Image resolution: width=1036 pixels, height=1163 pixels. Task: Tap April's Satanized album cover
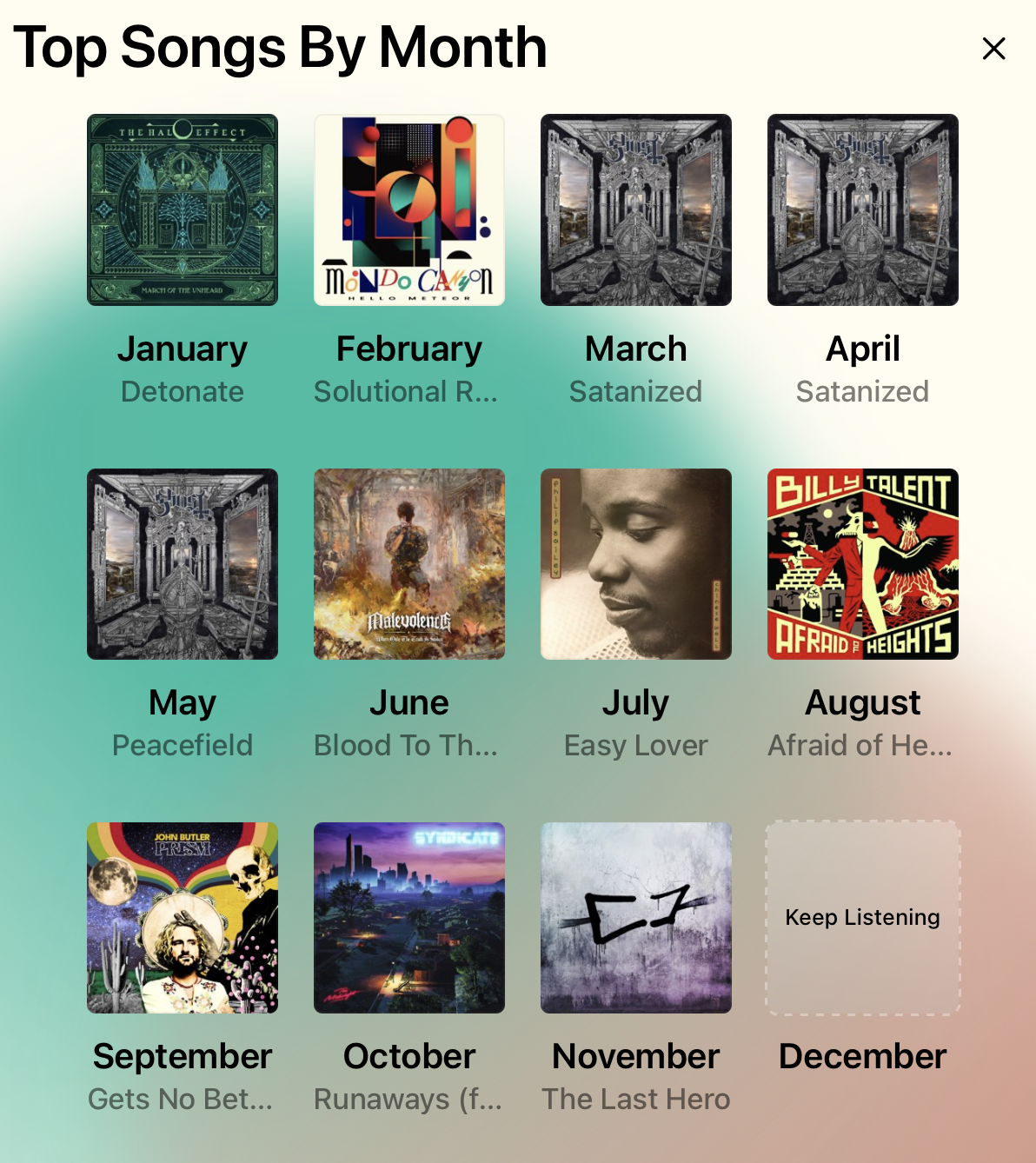863,210
